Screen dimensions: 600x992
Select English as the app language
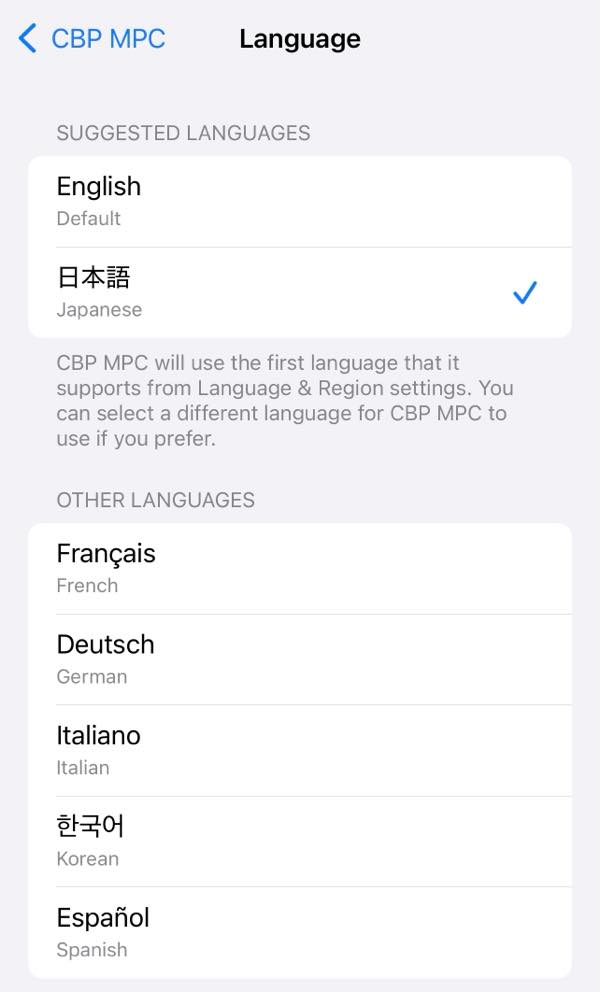[300, 202]
